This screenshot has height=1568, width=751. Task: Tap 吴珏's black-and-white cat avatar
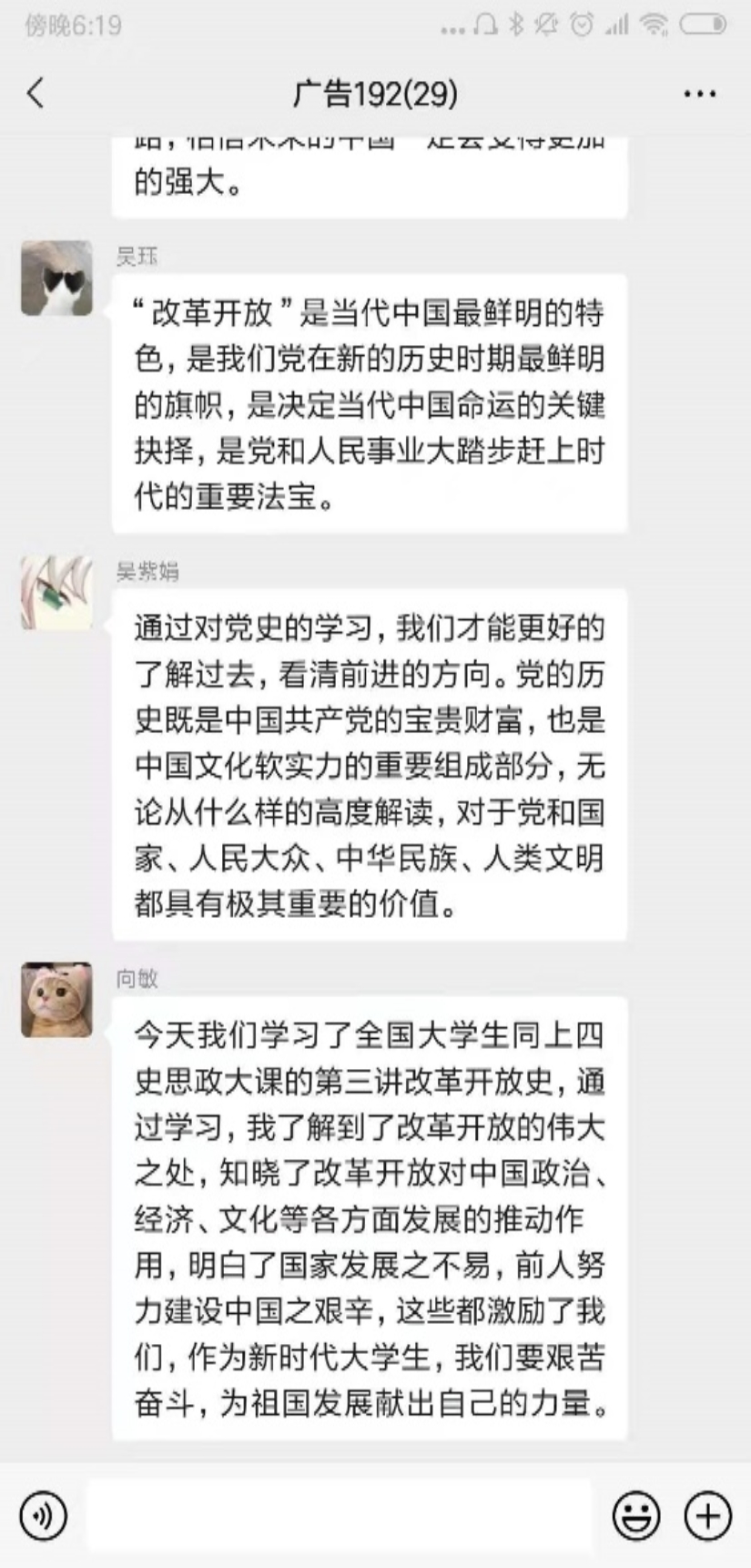point(56,278)
